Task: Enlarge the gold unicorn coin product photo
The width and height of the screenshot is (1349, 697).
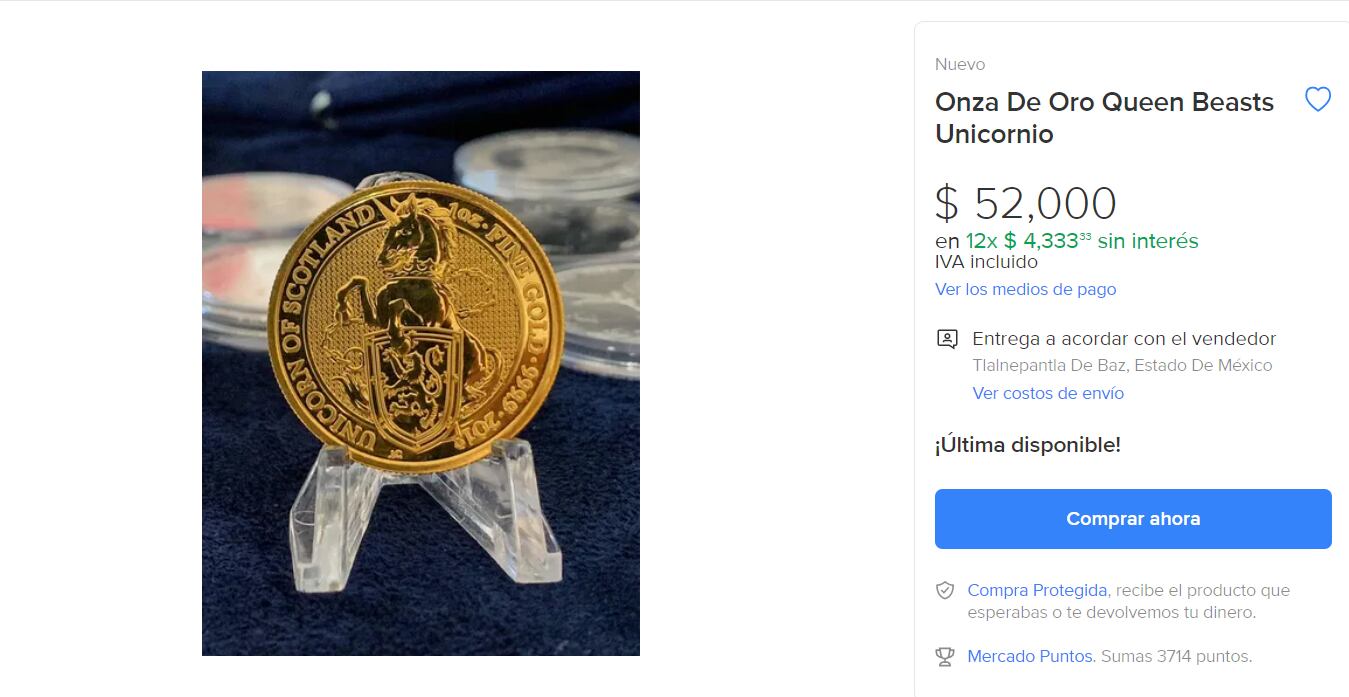Action: pos(420,363)
